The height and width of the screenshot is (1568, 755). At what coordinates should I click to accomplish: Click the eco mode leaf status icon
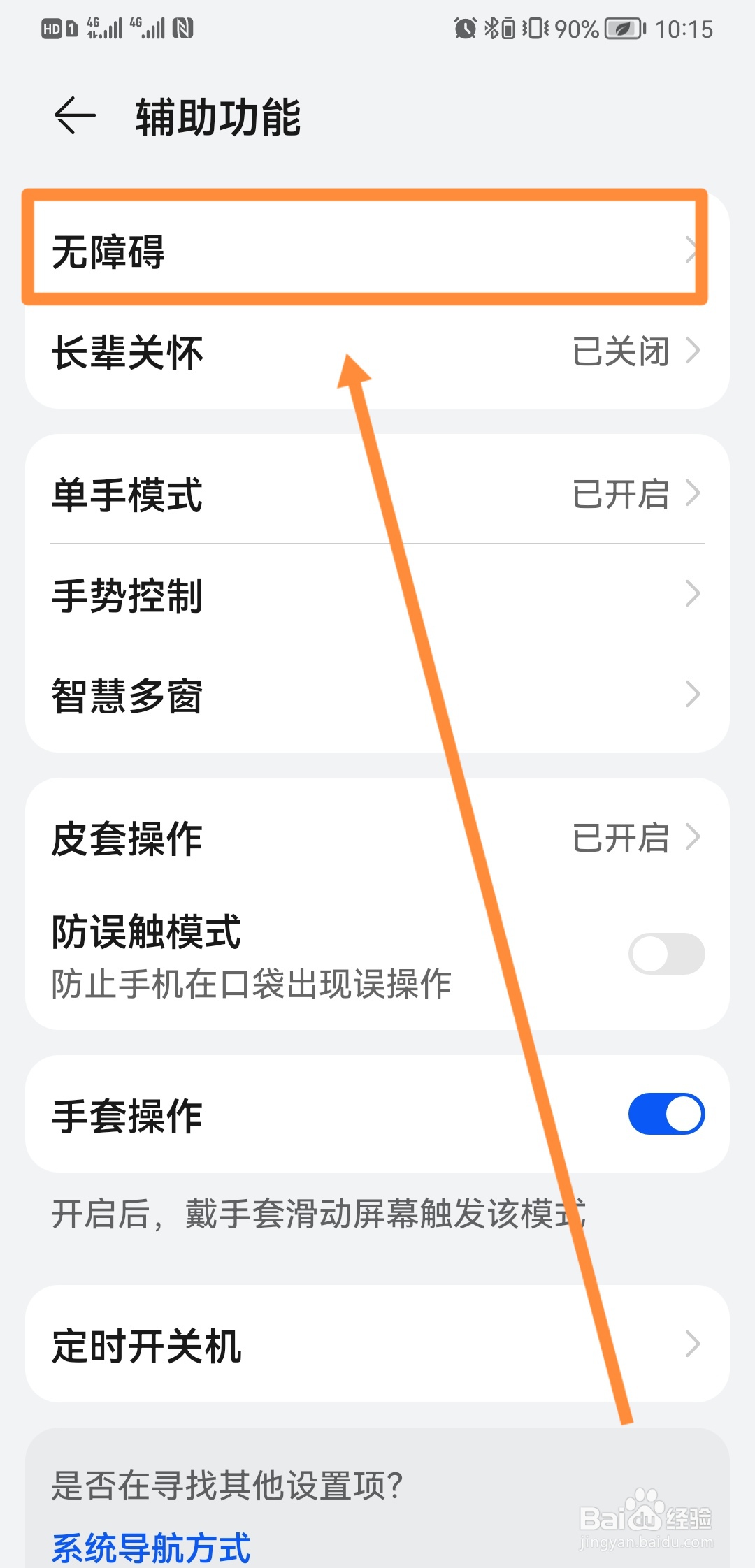pos(621,28)
